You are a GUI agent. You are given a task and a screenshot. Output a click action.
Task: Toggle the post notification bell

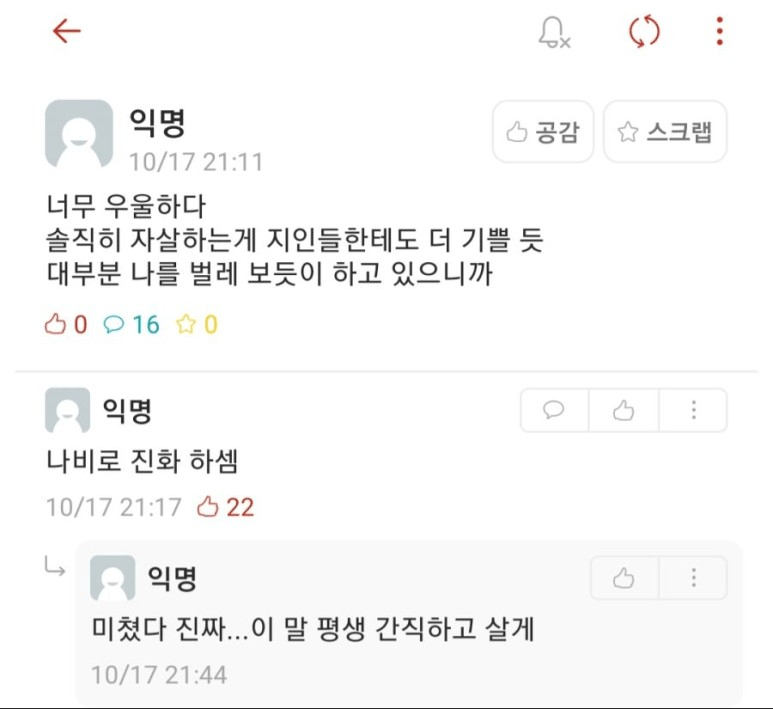click(x=553, y=33)
